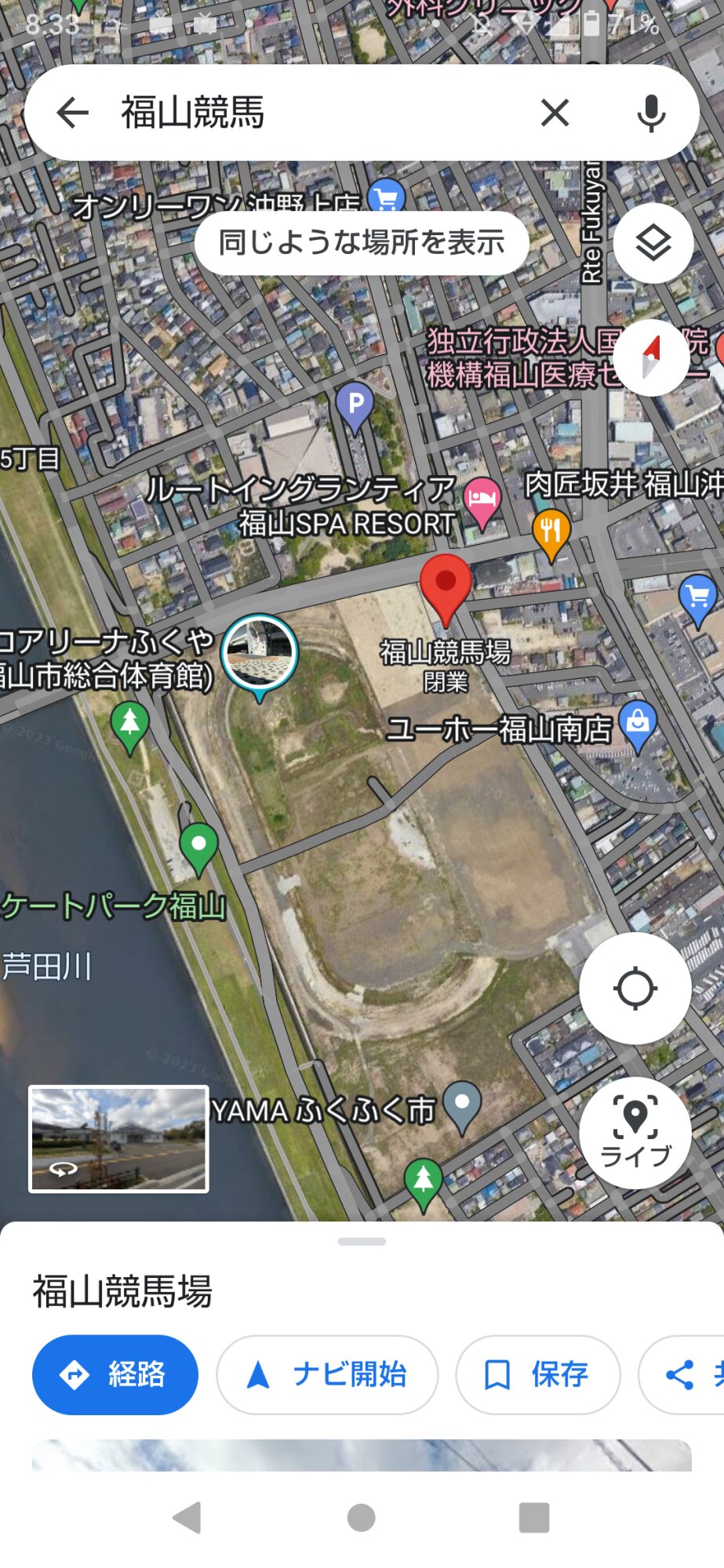Tap the 福山競馬 search field
This screenshot has width=724, height=1568.
point(314,113)
